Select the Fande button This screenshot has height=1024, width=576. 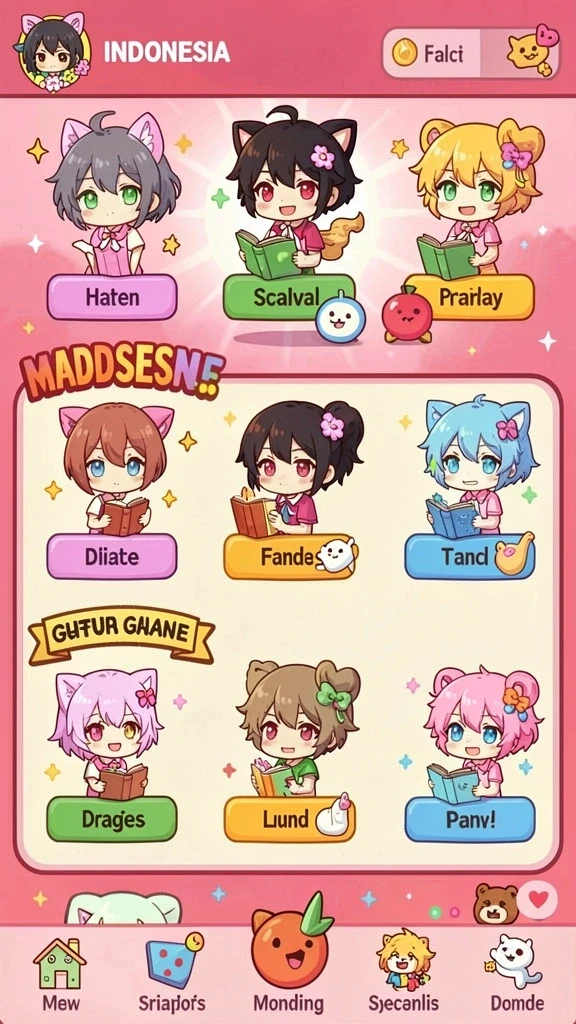click(289, 556)
